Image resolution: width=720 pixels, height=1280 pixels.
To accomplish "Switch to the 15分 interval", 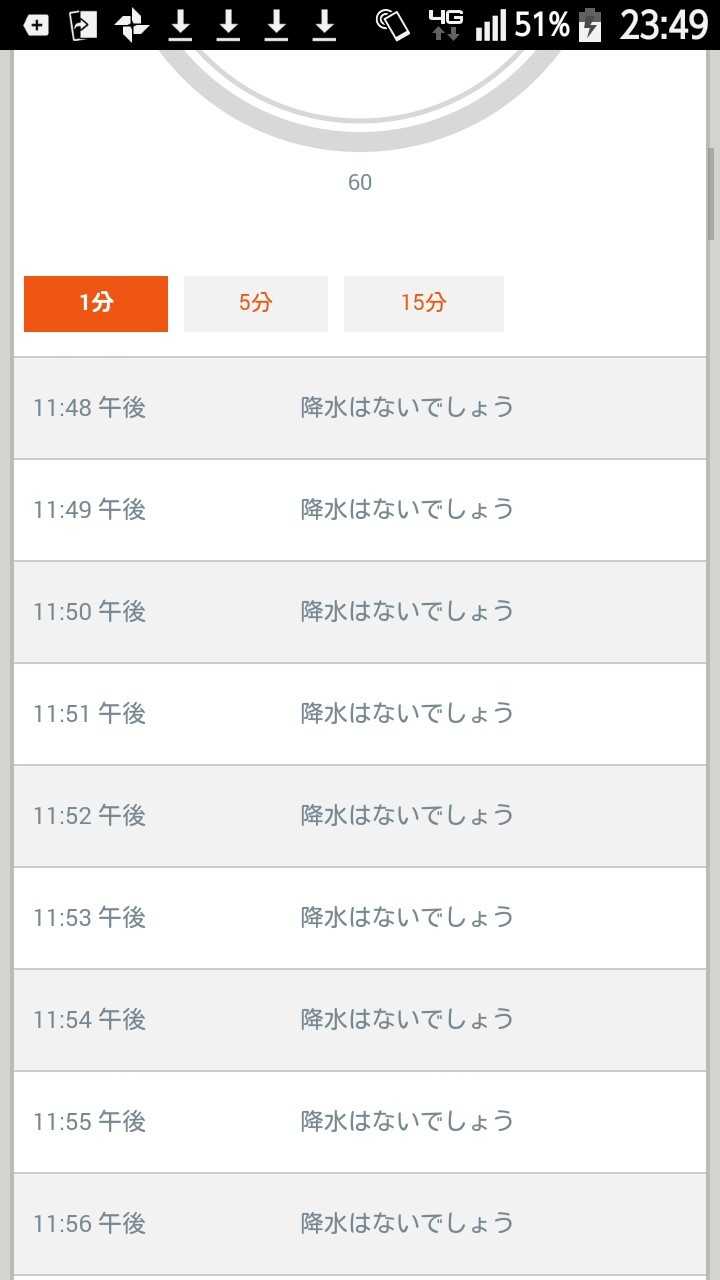I will 424,303.
